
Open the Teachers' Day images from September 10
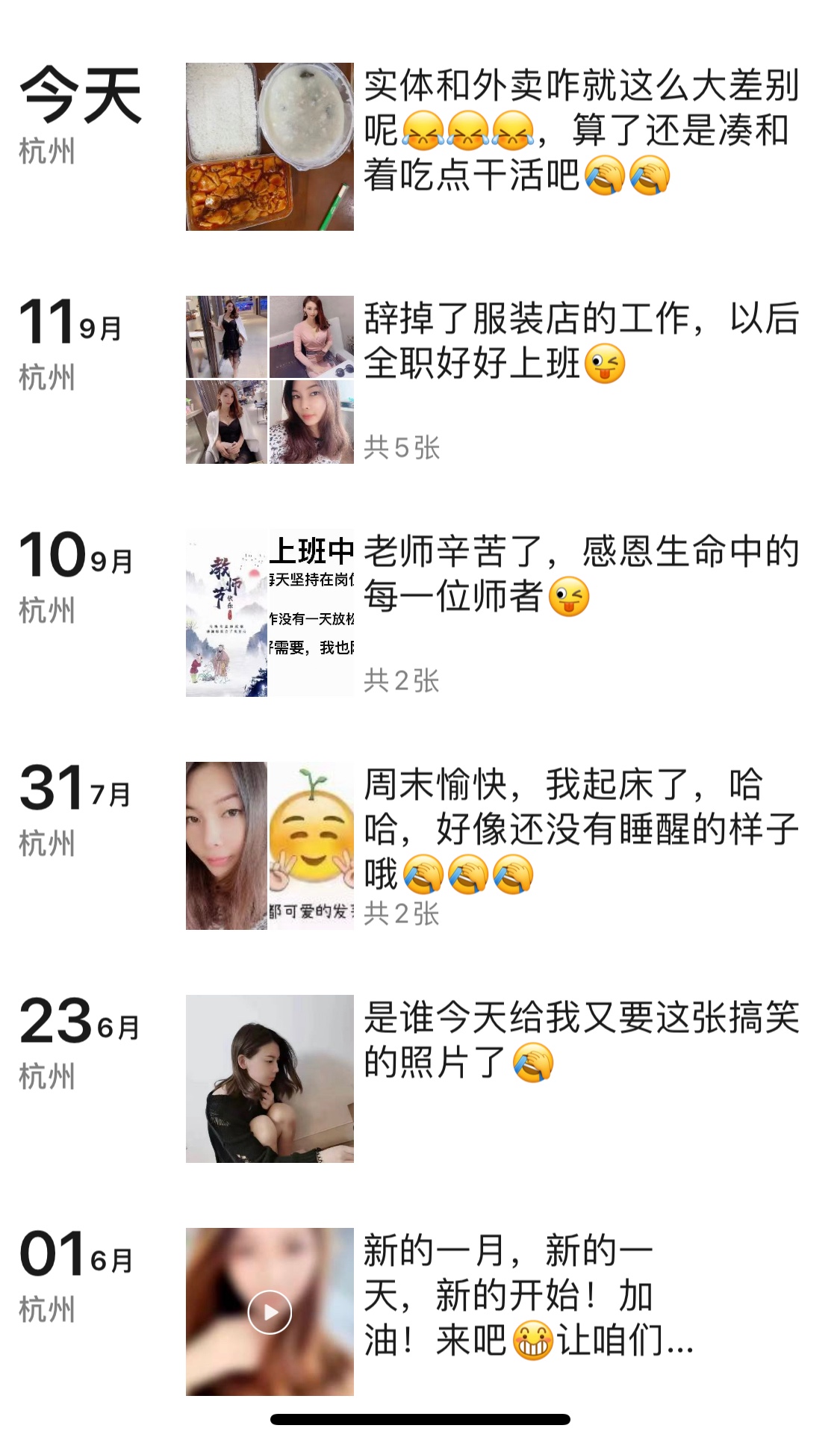270,612
